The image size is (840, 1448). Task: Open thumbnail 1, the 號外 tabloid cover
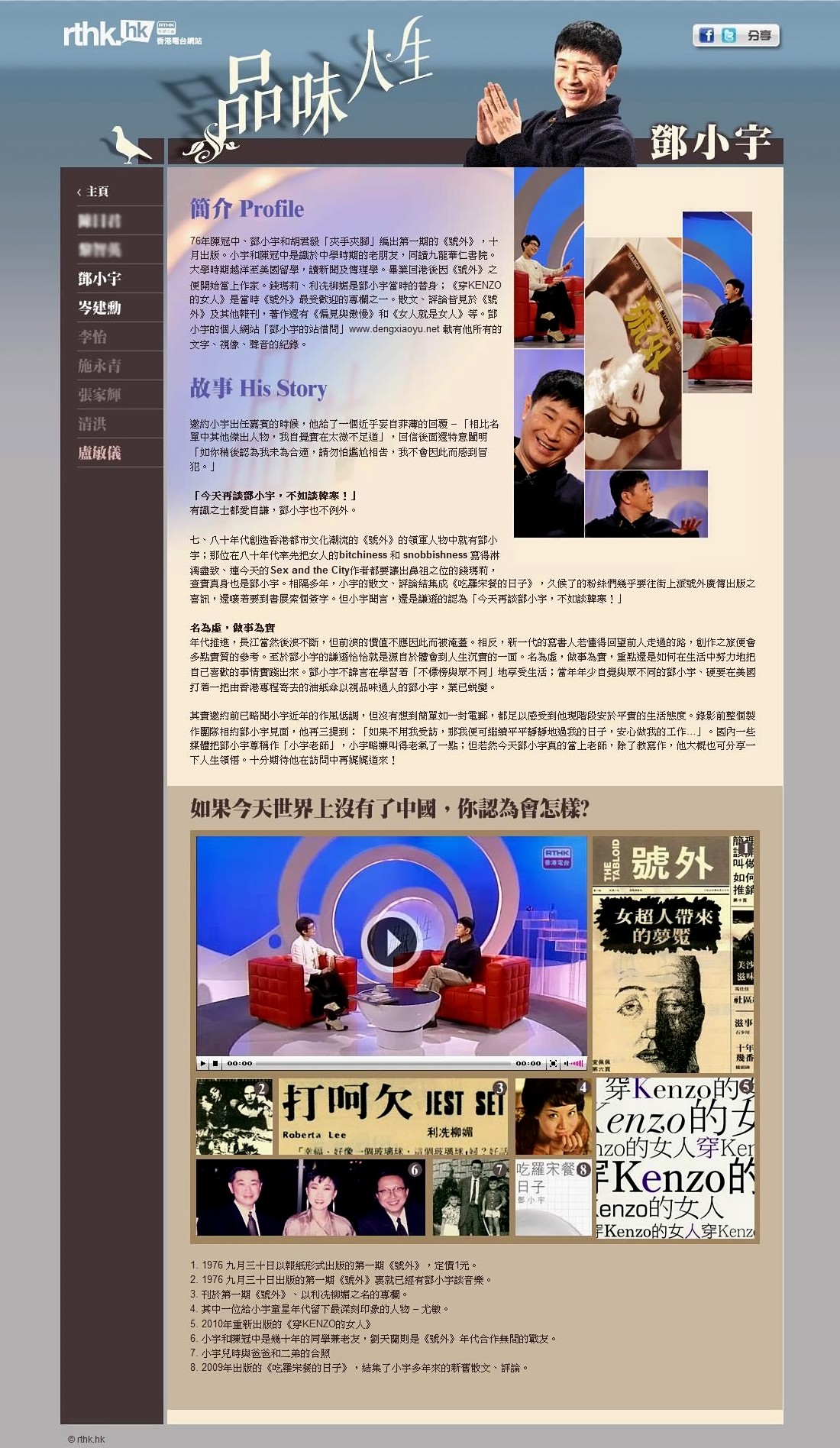pos(674,954)
